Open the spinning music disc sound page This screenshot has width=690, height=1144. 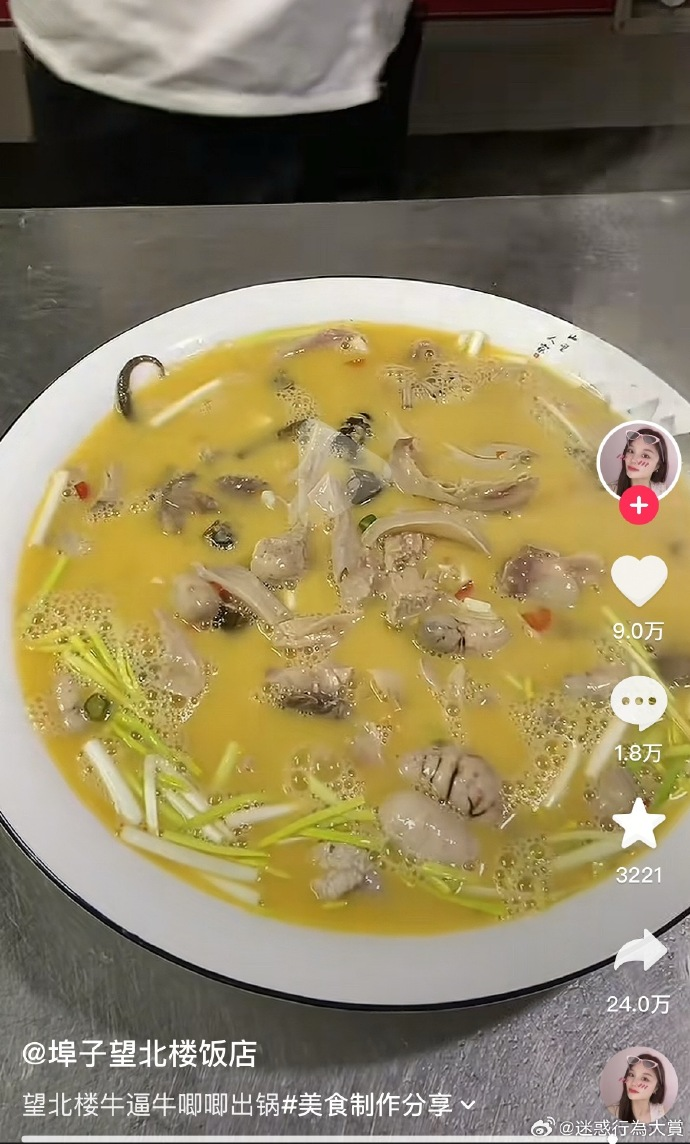[x=637, y=1085]
